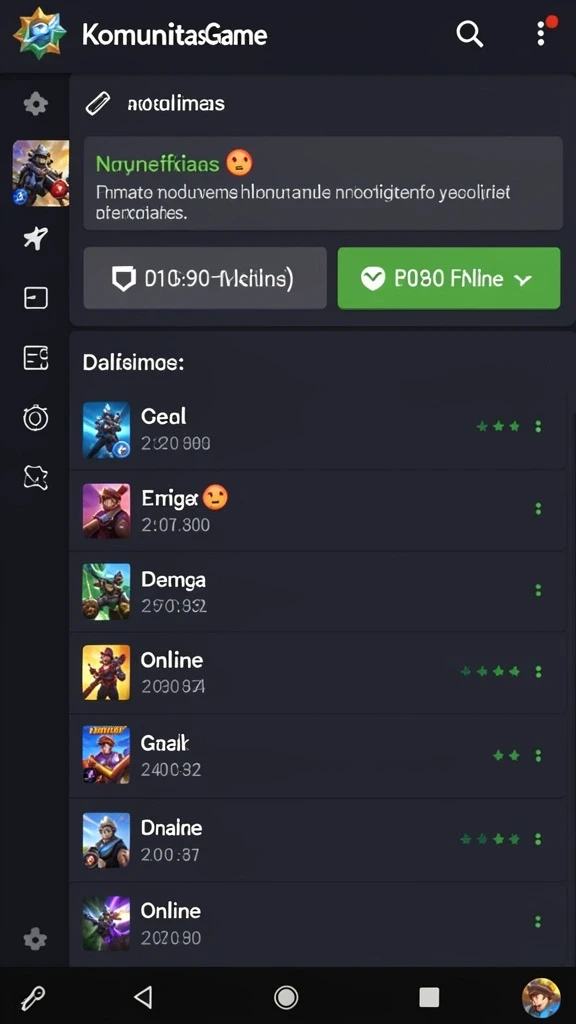Open more options for Dnalne
The width and height of the screenshot is (576, 1024).
(538, 839)
